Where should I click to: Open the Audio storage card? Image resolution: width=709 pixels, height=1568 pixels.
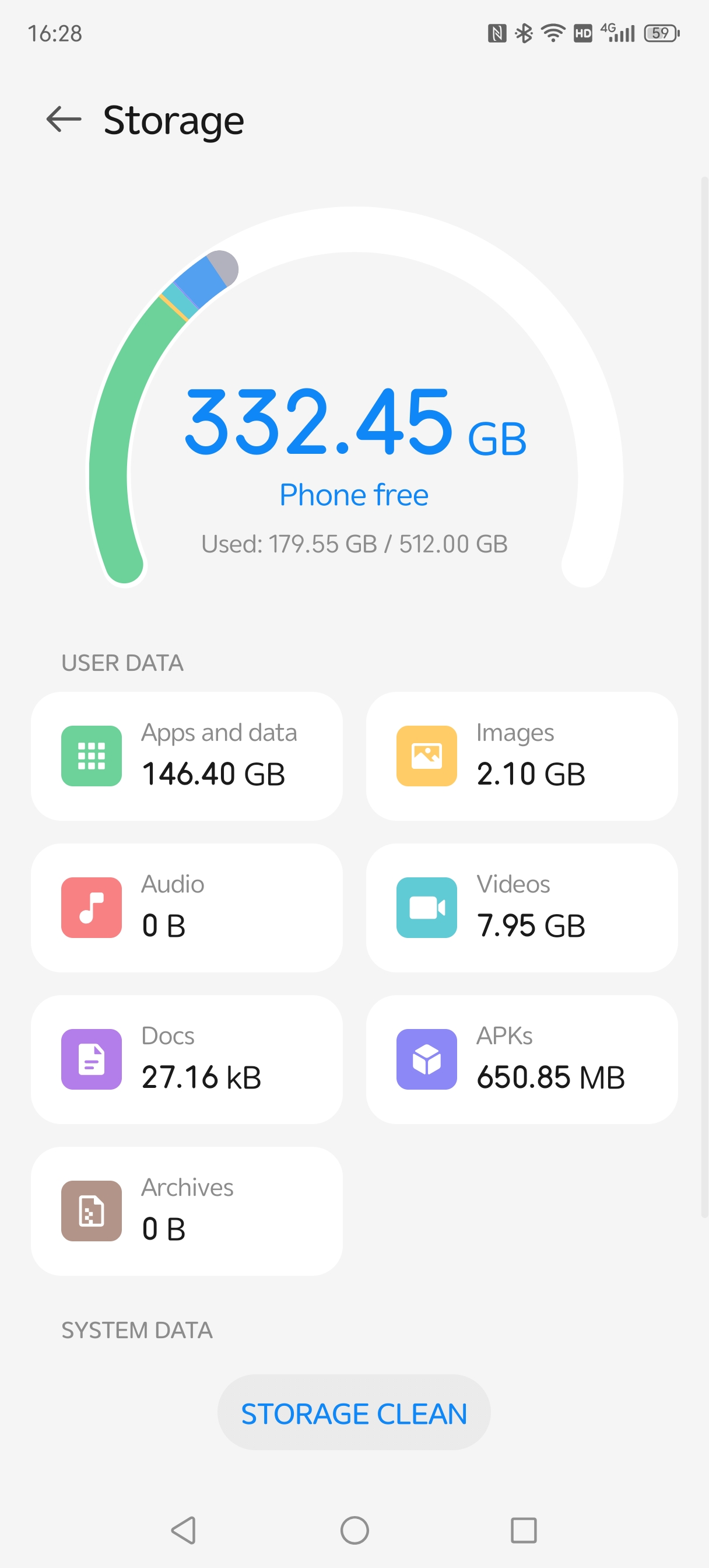pos(186,908)
